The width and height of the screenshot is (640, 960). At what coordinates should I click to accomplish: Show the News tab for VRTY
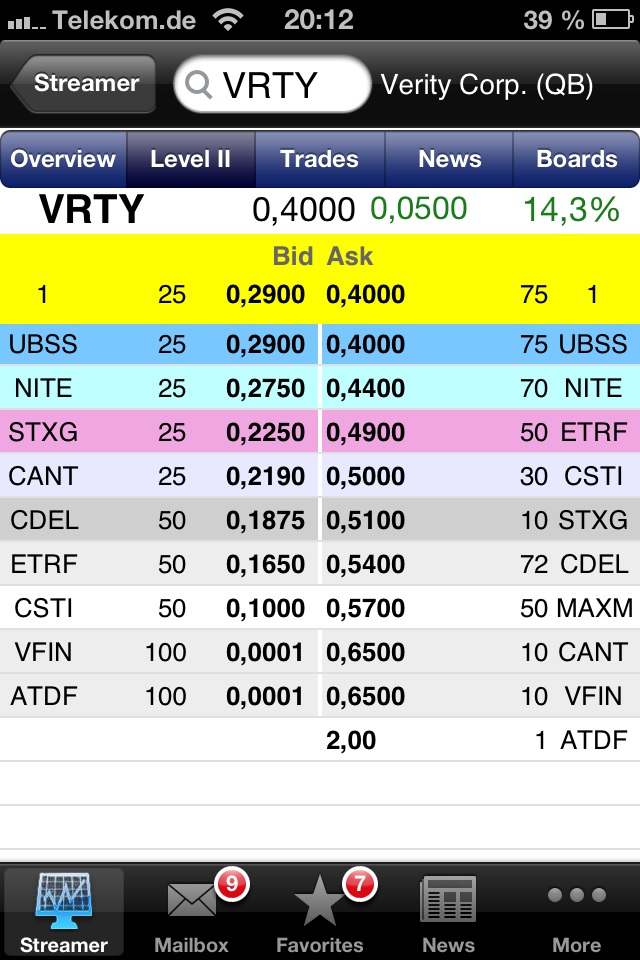pos(449,159)
